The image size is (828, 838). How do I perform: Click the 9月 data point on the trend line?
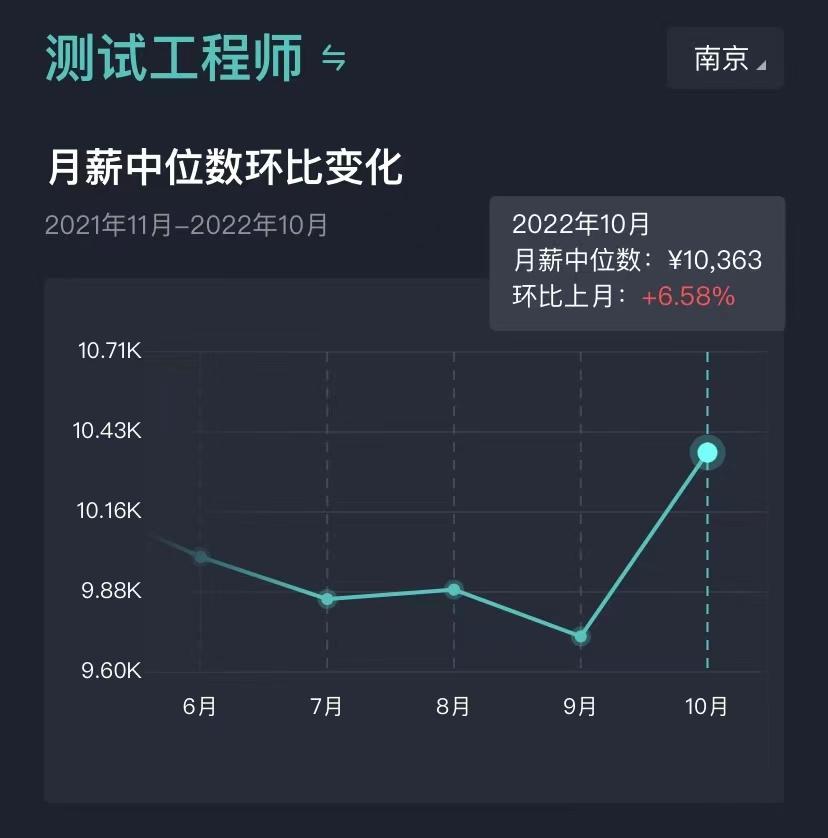point(578,636)
